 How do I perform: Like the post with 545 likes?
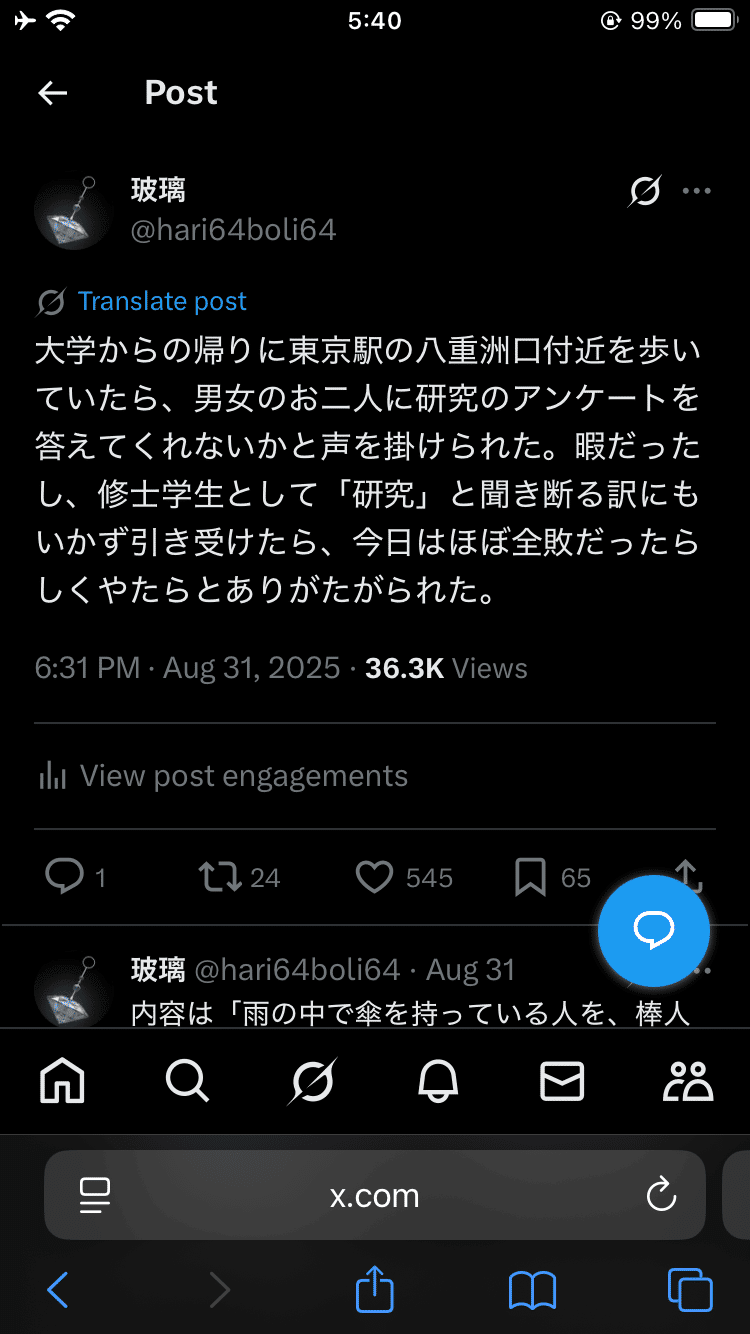pos(375,877)
